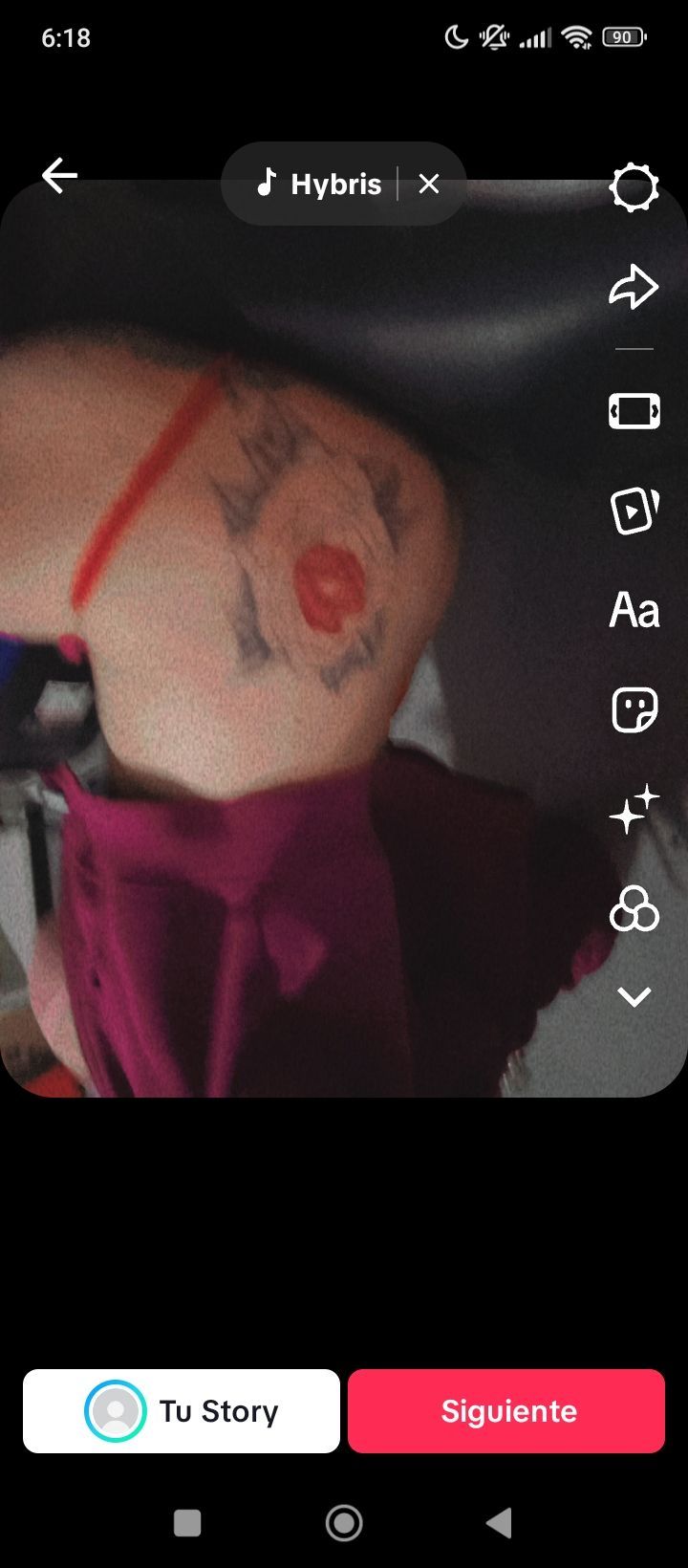Post to Tu Story

click(182, 1411)
